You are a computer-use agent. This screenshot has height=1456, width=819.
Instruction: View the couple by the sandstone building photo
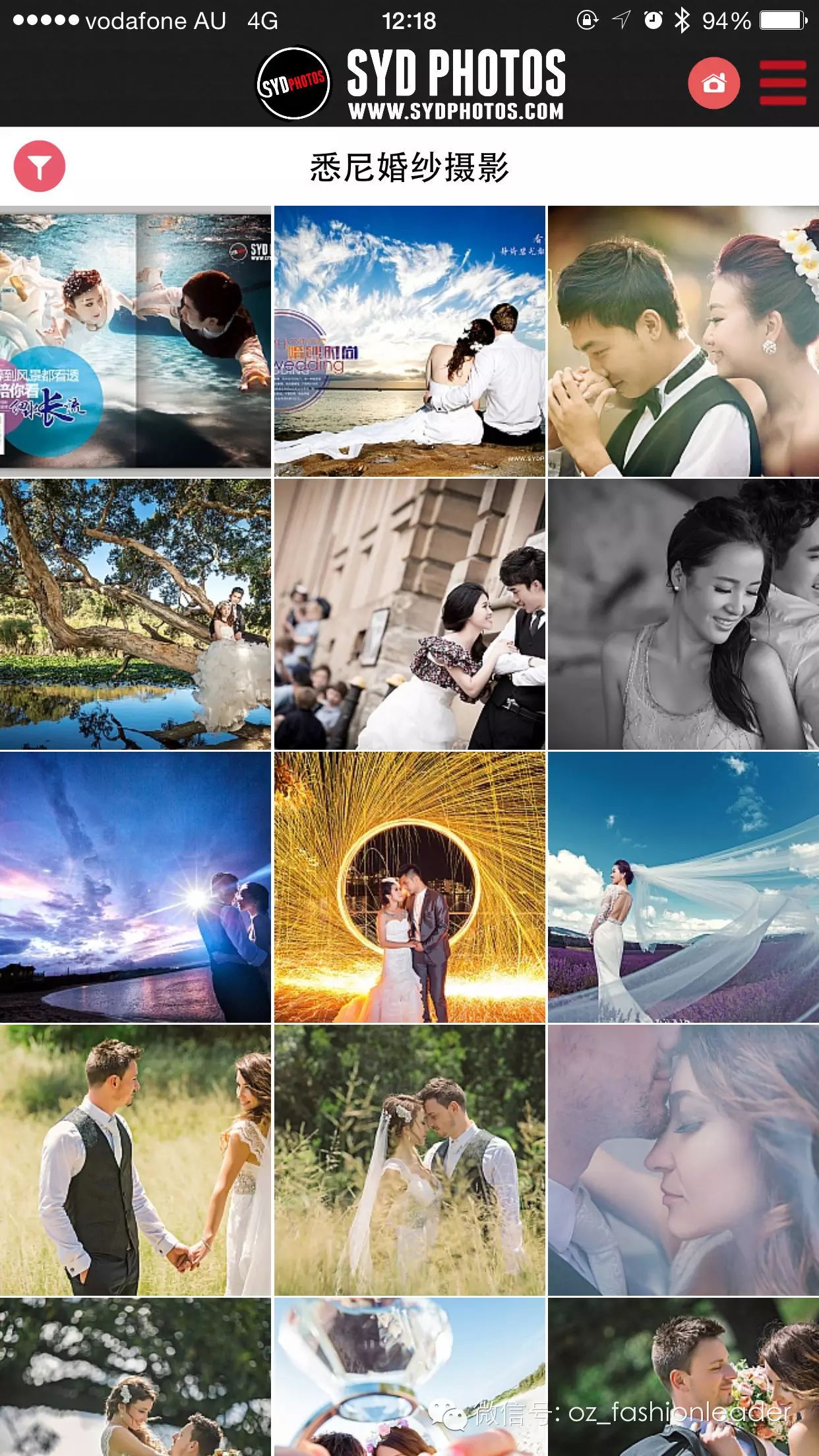[x=409, y=615]
